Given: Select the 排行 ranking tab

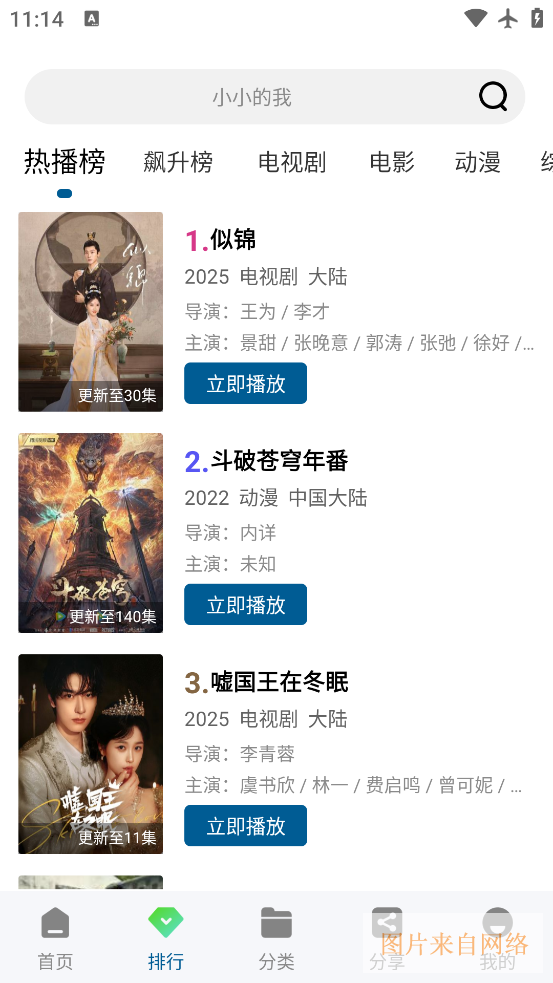Looking at the screenshot, I should click(166, 938).
